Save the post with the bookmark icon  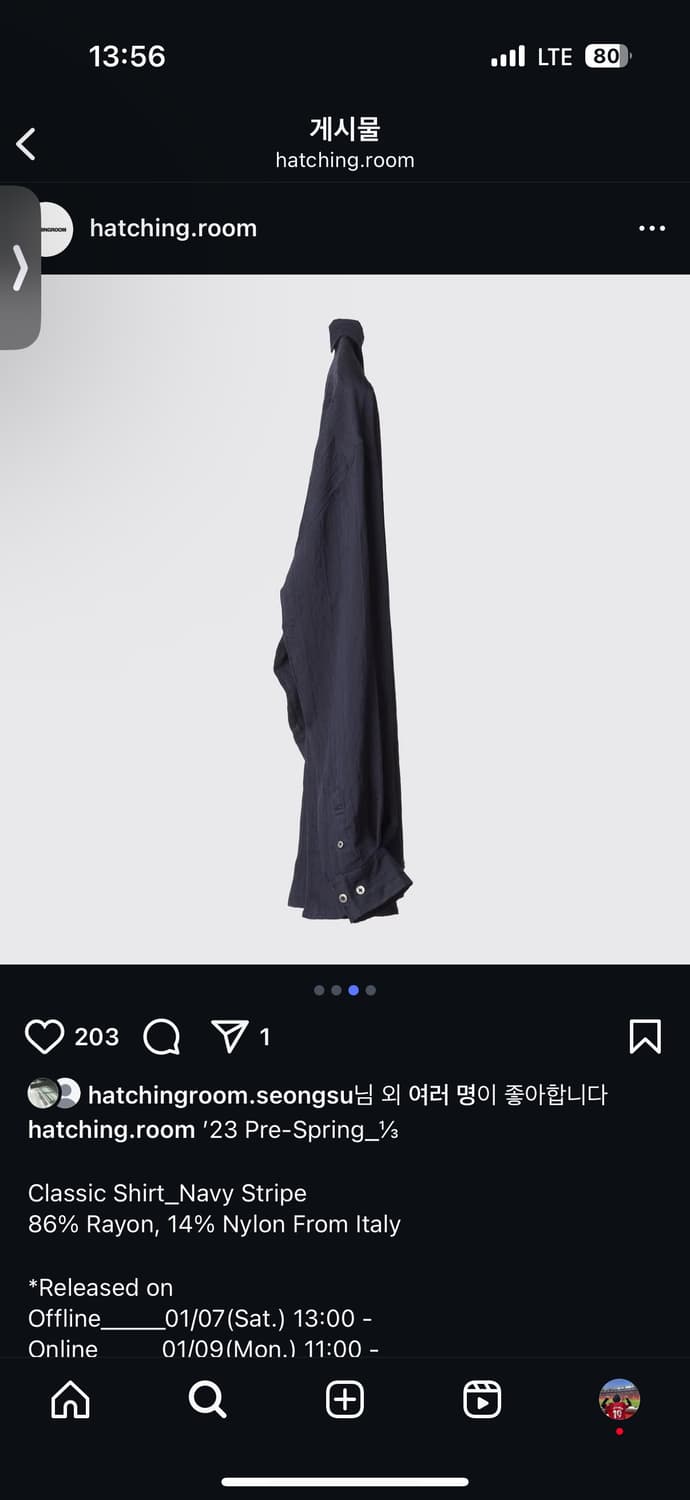pyautogui.click(x=645, y=1037)
